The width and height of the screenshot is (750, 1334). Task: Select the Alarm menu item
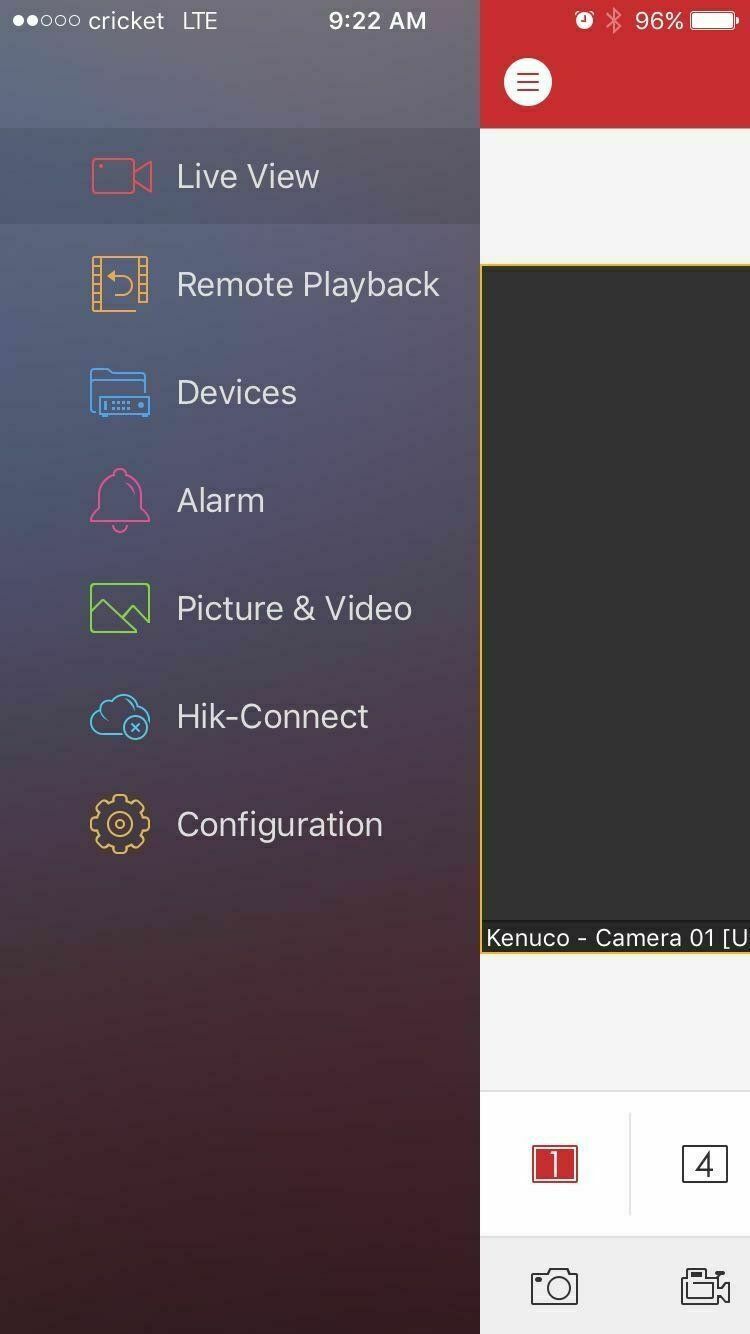[x=240, y=500]
